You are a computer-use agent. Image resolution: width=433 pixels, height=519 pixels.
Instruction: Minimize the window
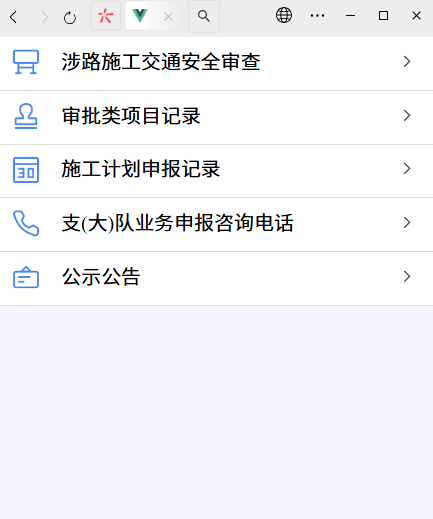(x=350, y=16)
